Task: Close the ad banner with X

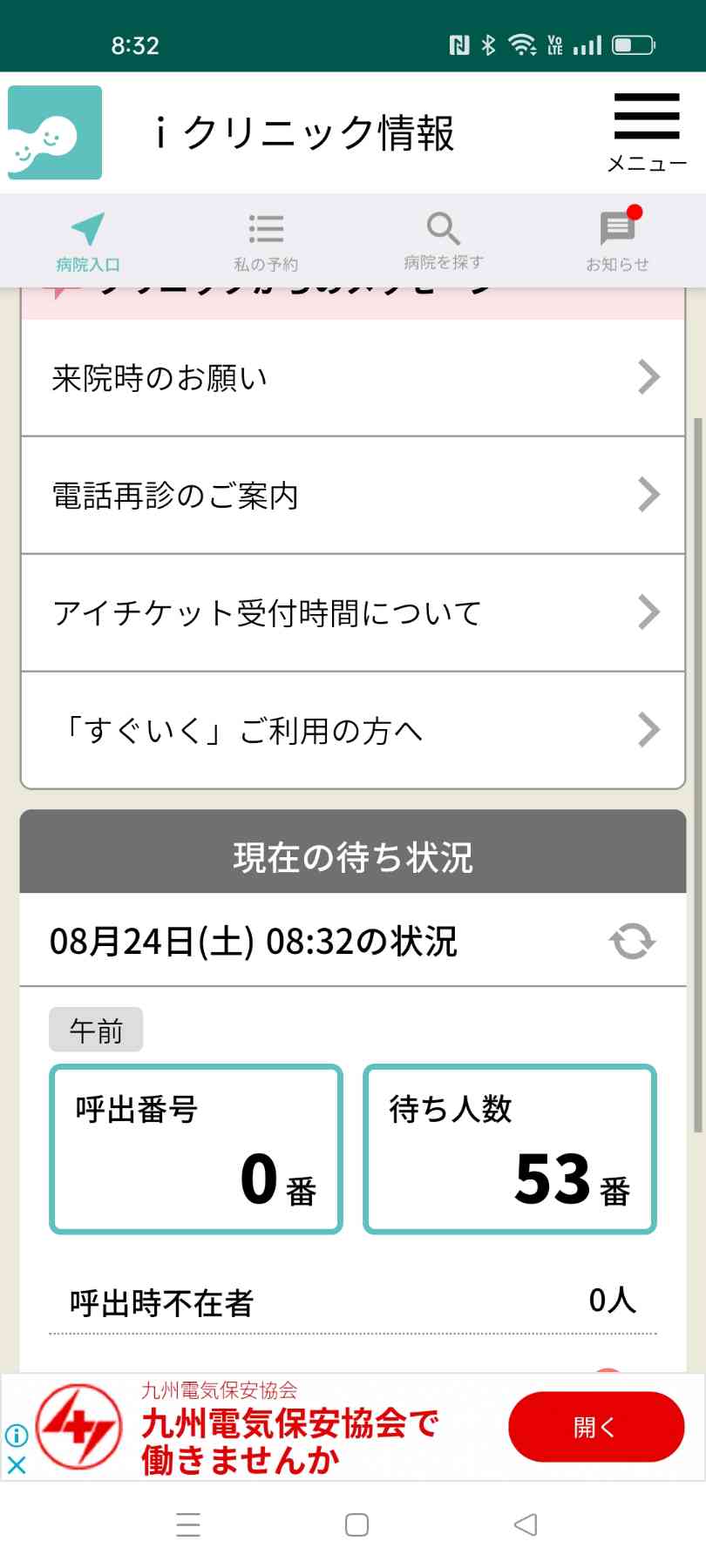Action: [x=17, y=1465]
